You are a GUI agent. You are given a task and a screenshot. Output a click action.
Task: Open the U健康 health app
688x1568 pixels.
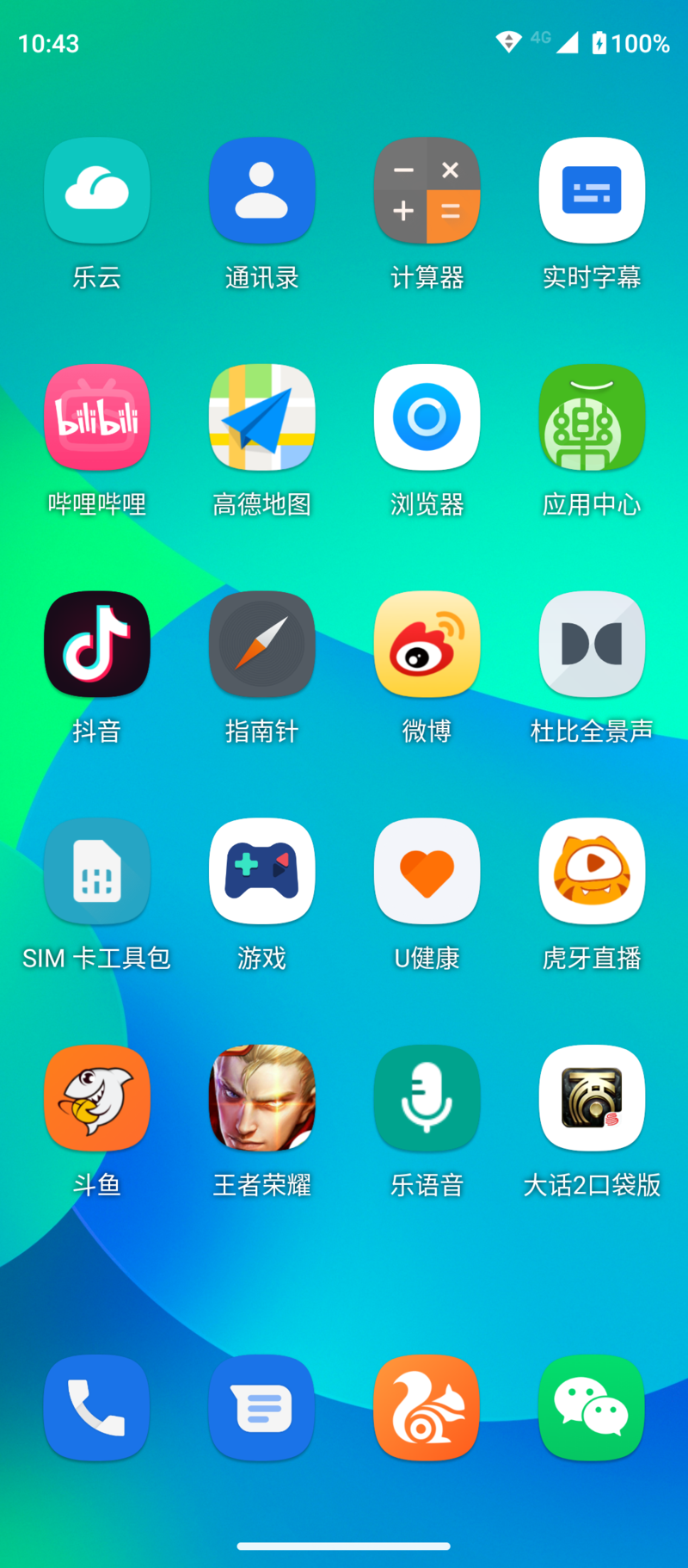point(427,872)
